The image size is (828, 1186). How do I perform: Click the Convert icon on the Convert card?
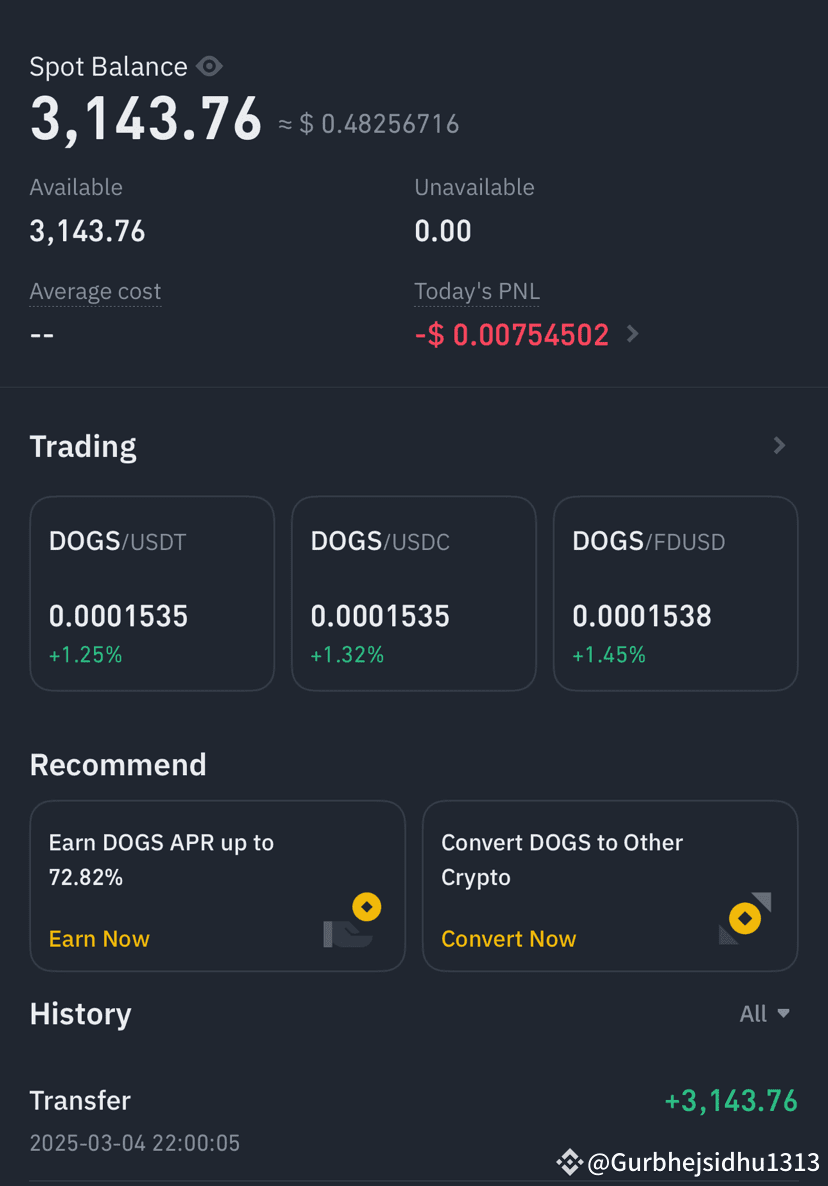(x=744, y=917)
